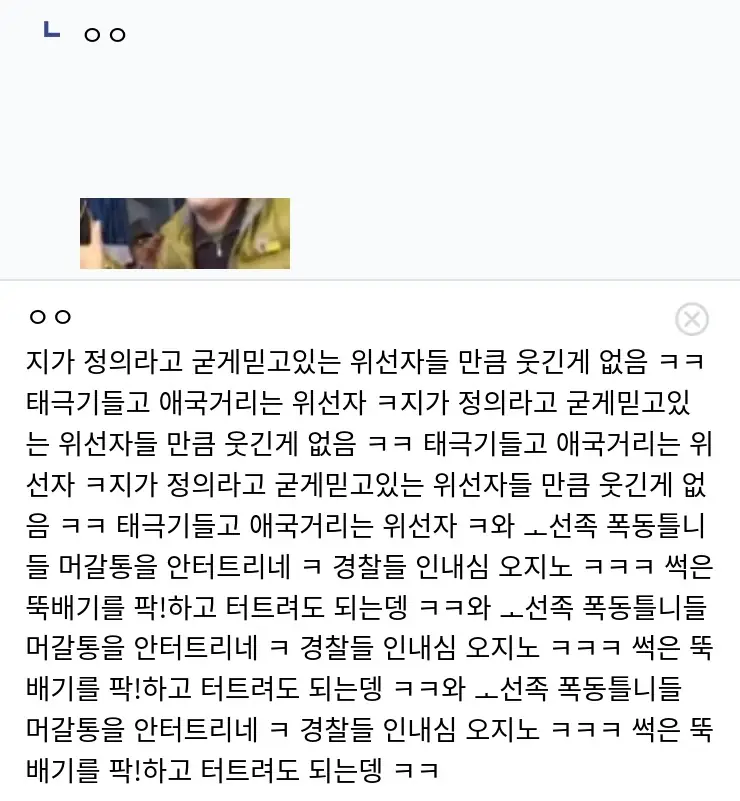The height and width of the screenshot is (801, 740).
Task: Delete the ㅇㅇ comment with the X icon
Action: [x=691, y=319]
